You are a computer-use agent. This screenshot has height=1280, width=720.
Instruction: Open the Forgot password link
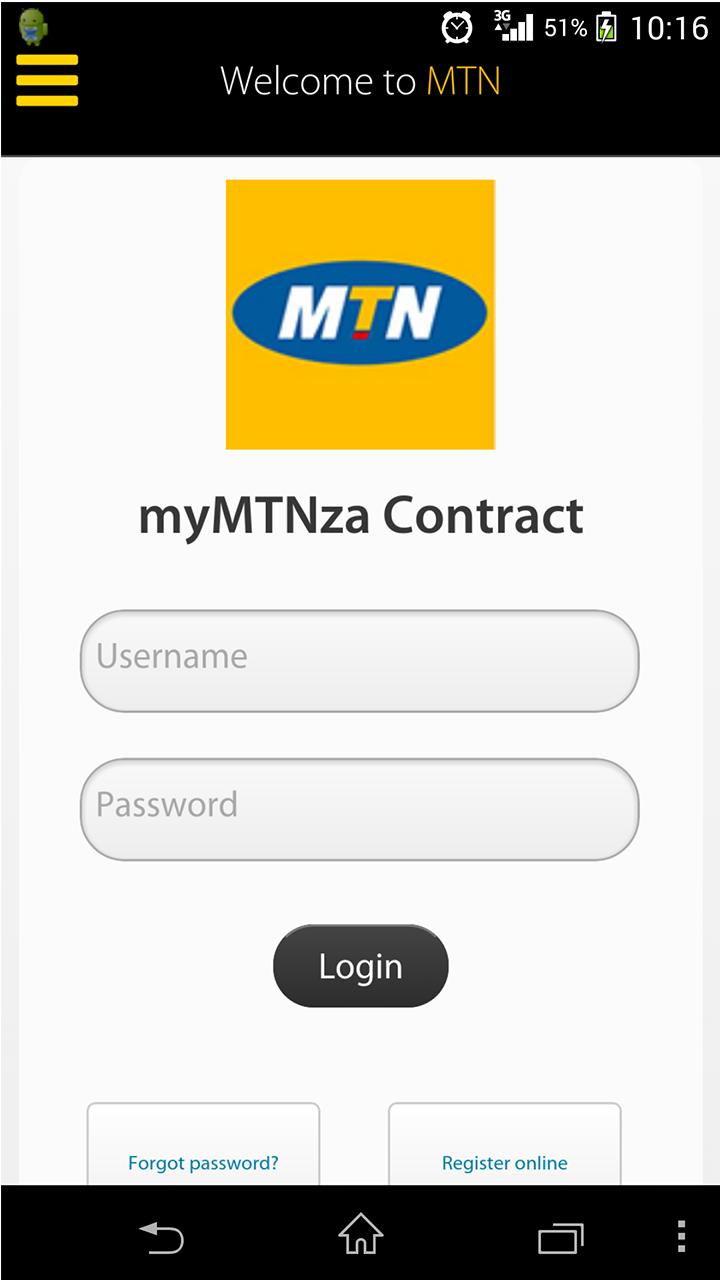click(203, 1163)
